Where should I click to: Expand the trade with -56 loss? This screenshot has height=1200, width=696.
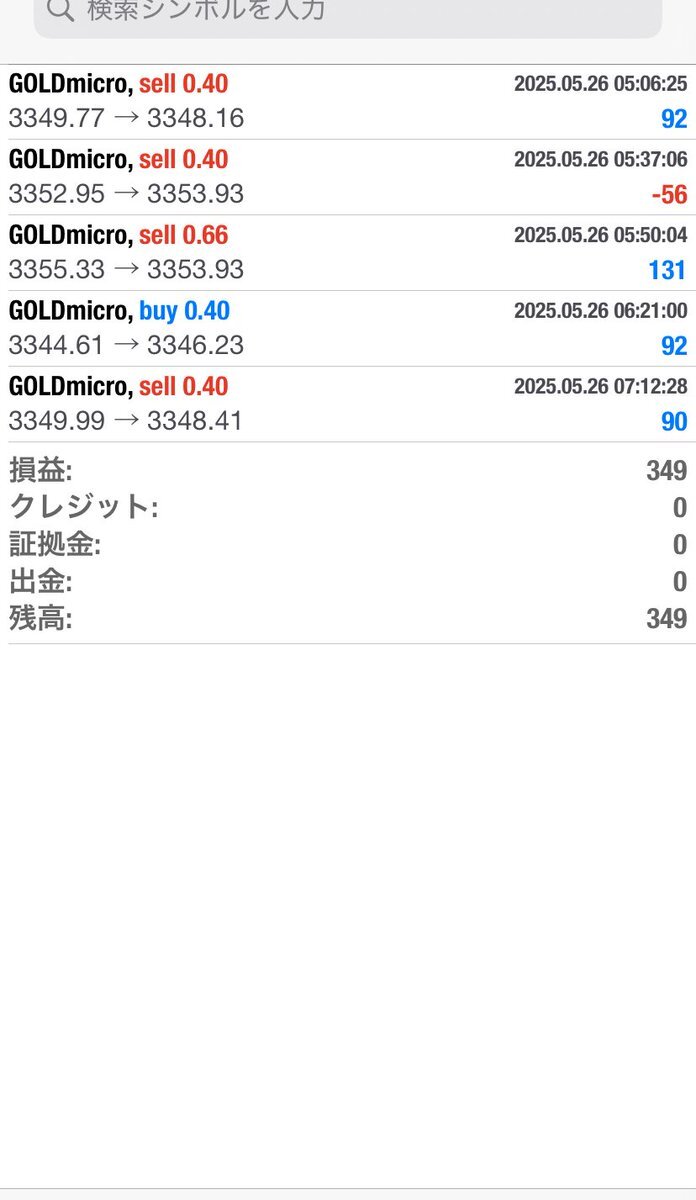348,177
